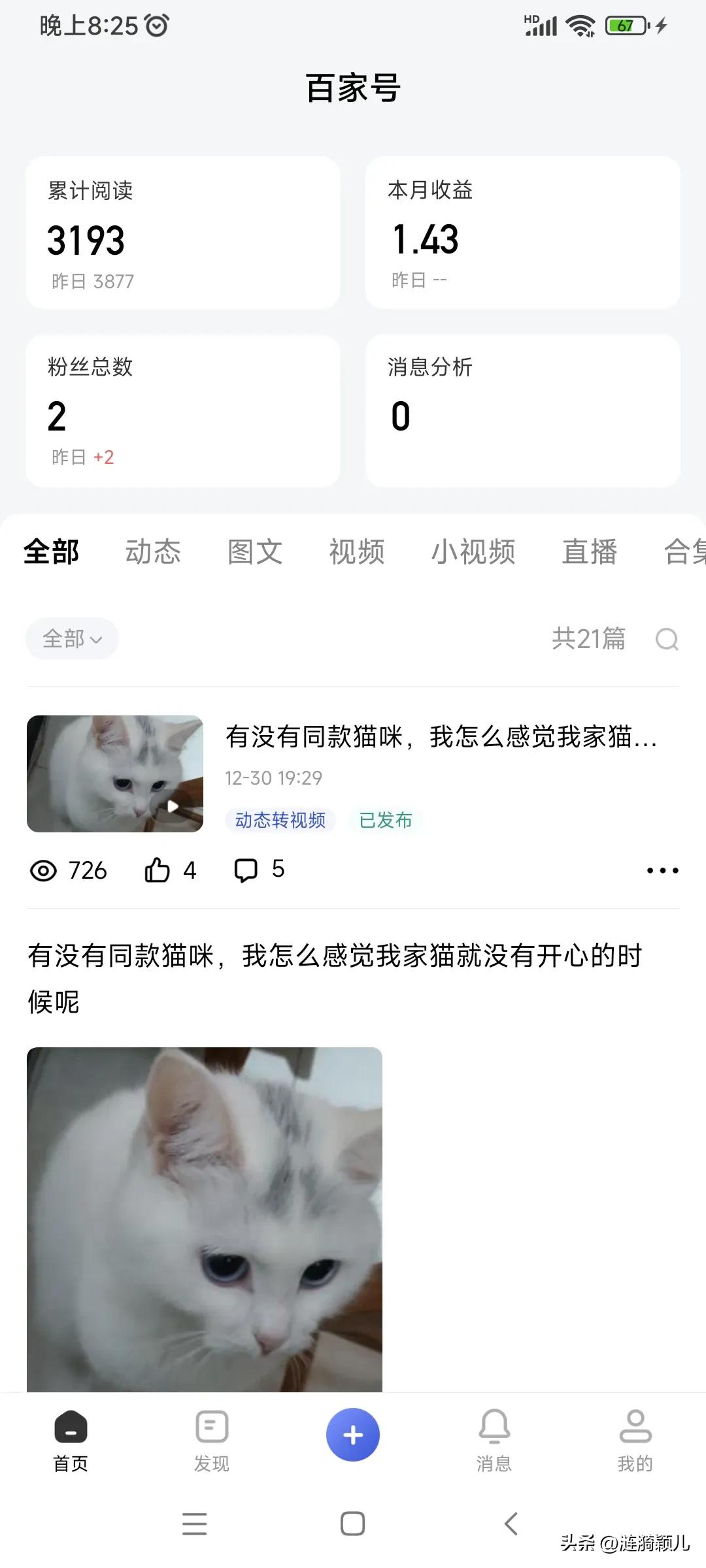This screenshot has height=1568, width=706.
Task: Open the 全部 filter dropdown
Action: click(71, 639)
